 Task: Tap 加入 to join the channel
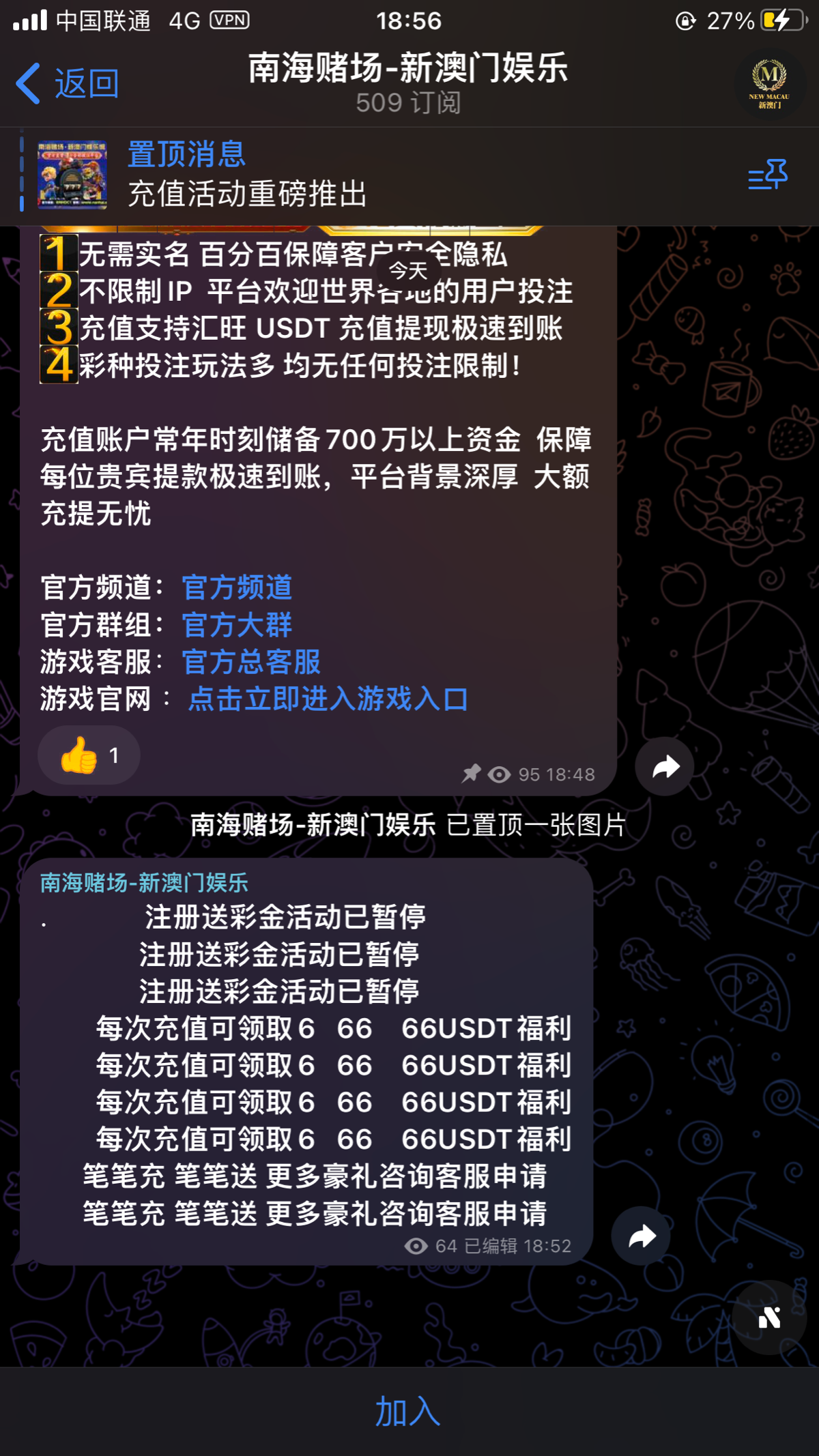pyautogui.click(x=408, y=1411)
